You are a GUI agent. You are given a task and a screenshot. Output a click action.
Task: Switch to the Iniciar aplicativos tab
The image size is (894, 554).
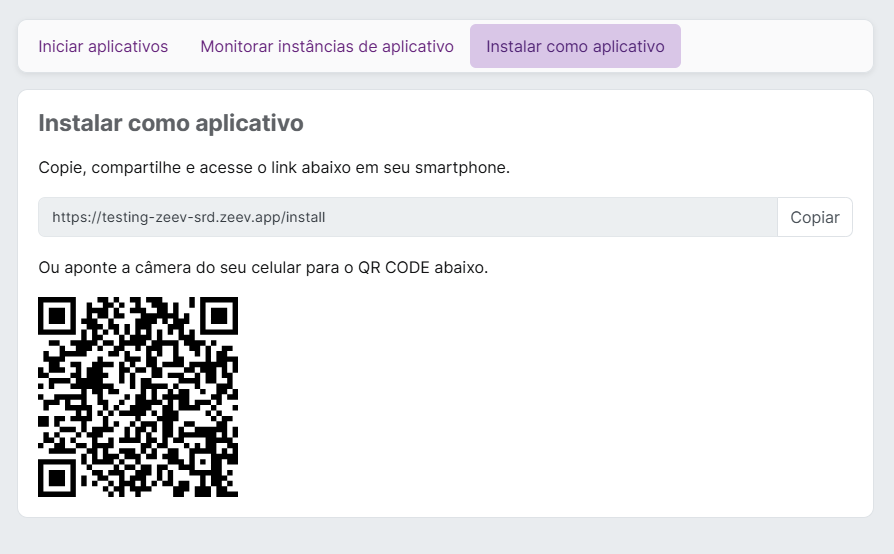click(103, 46)
